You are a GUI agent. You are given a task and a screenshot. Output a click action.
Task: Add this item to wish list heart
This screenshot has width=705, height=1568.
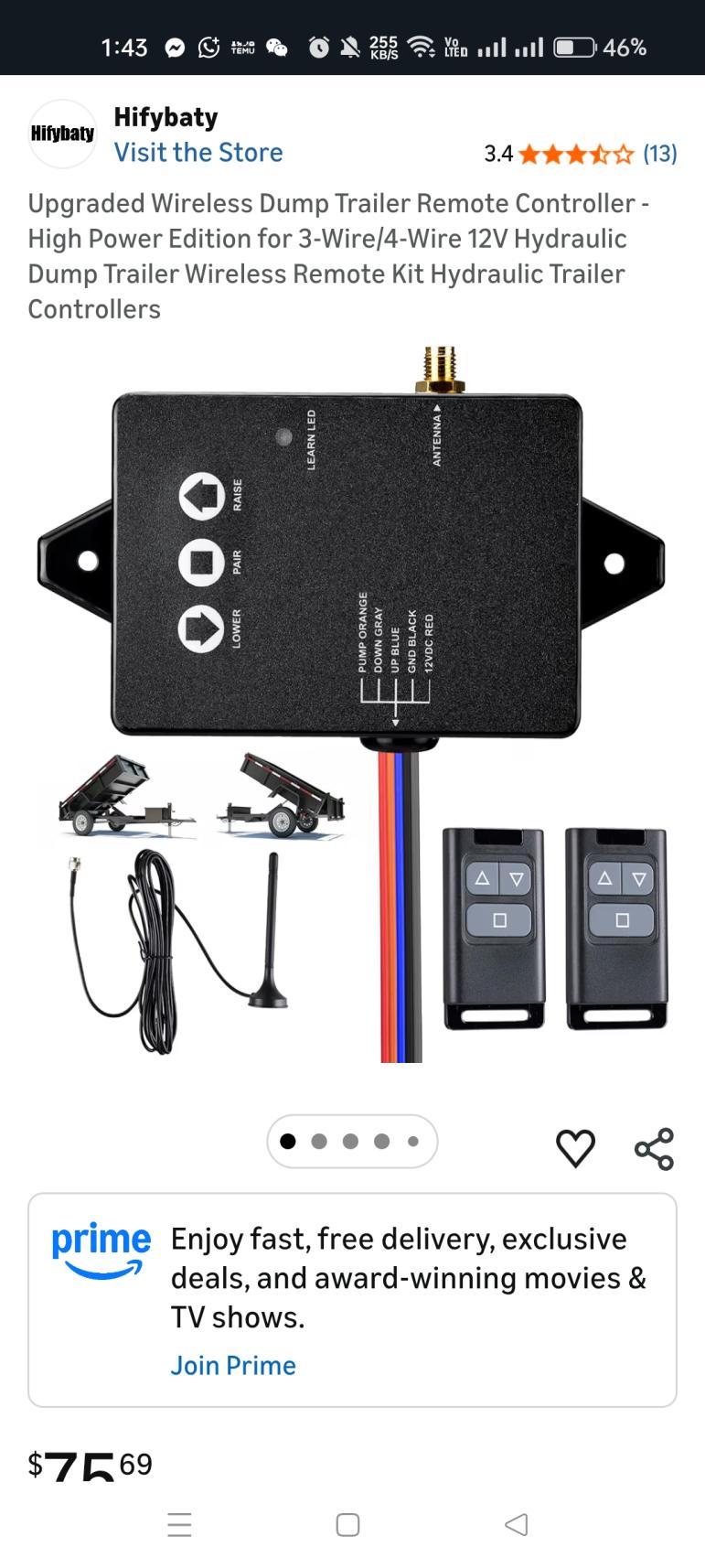point(575,1147)
